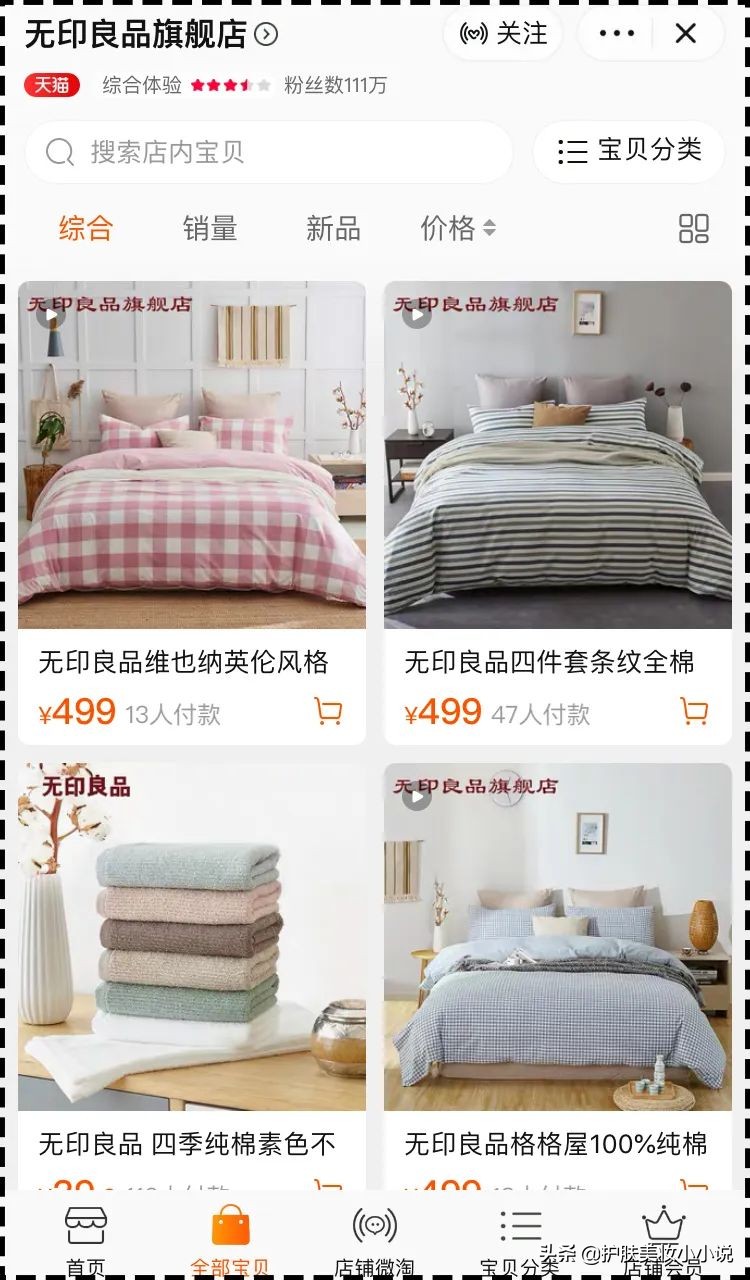
Task: Tap the search magnifier icon
Action: pos(60,151)
